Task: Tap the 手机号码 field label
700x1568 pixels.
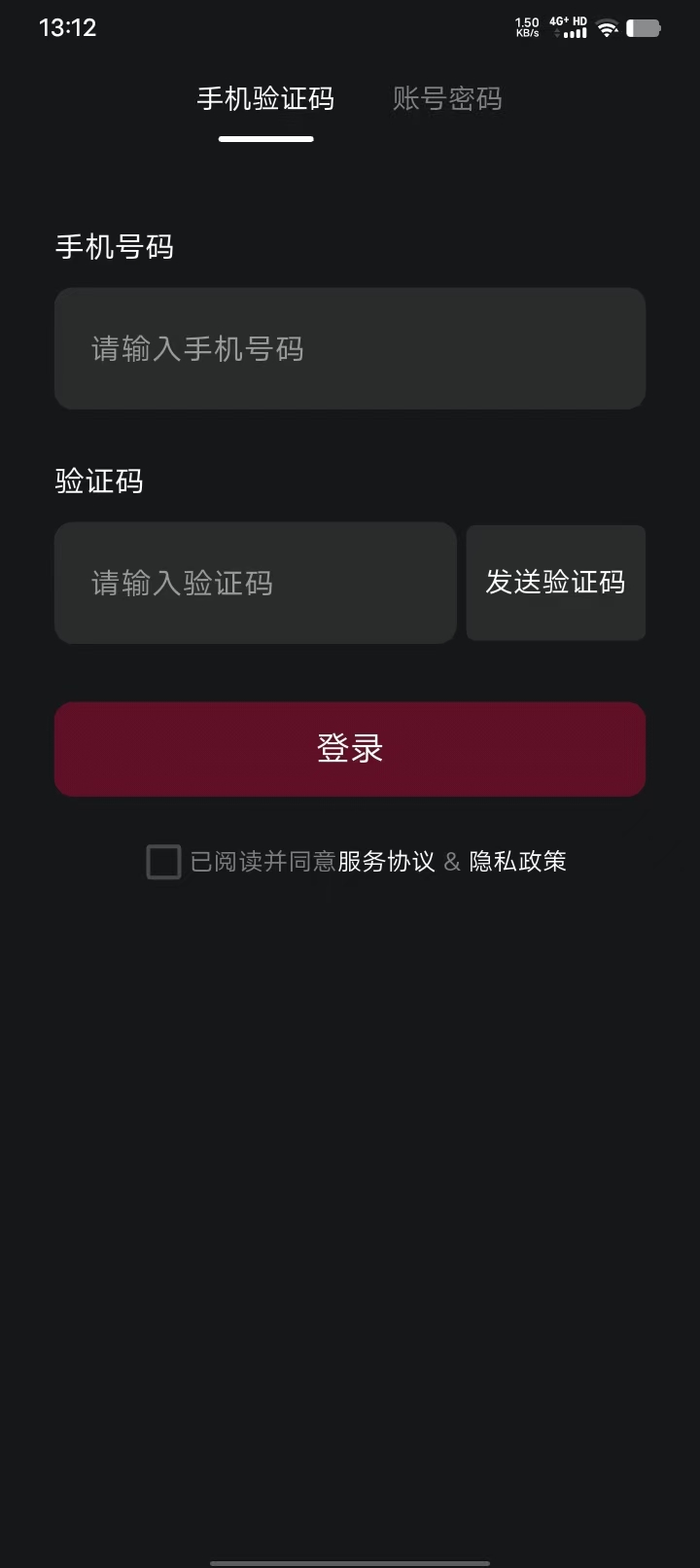Action: [x=114, y=248]
